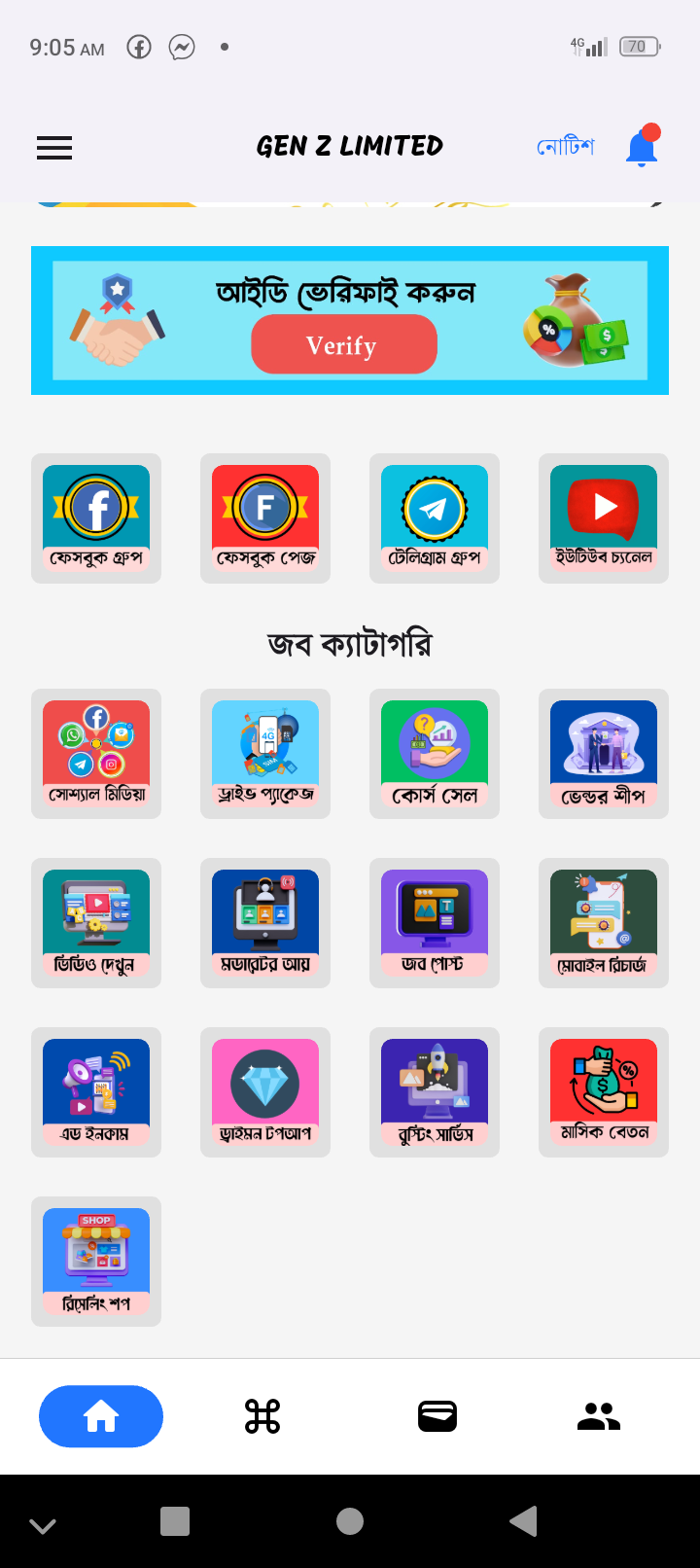Tap the red Verify button
Image resolution: width=700 pixels, height=1568 pixels.
point(343,345)
